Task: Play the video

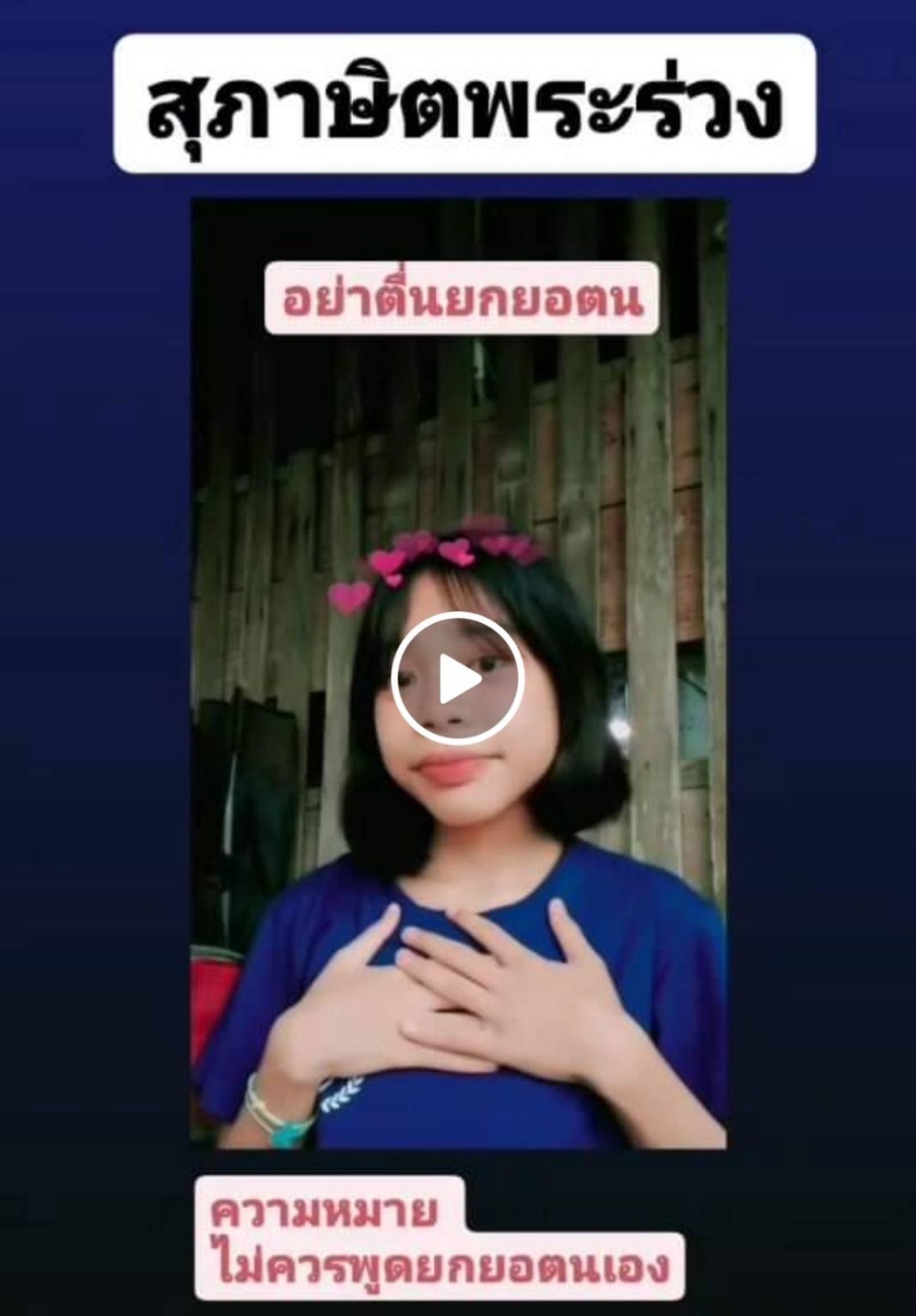Action: pyautogui.click(x=458, y=679)
